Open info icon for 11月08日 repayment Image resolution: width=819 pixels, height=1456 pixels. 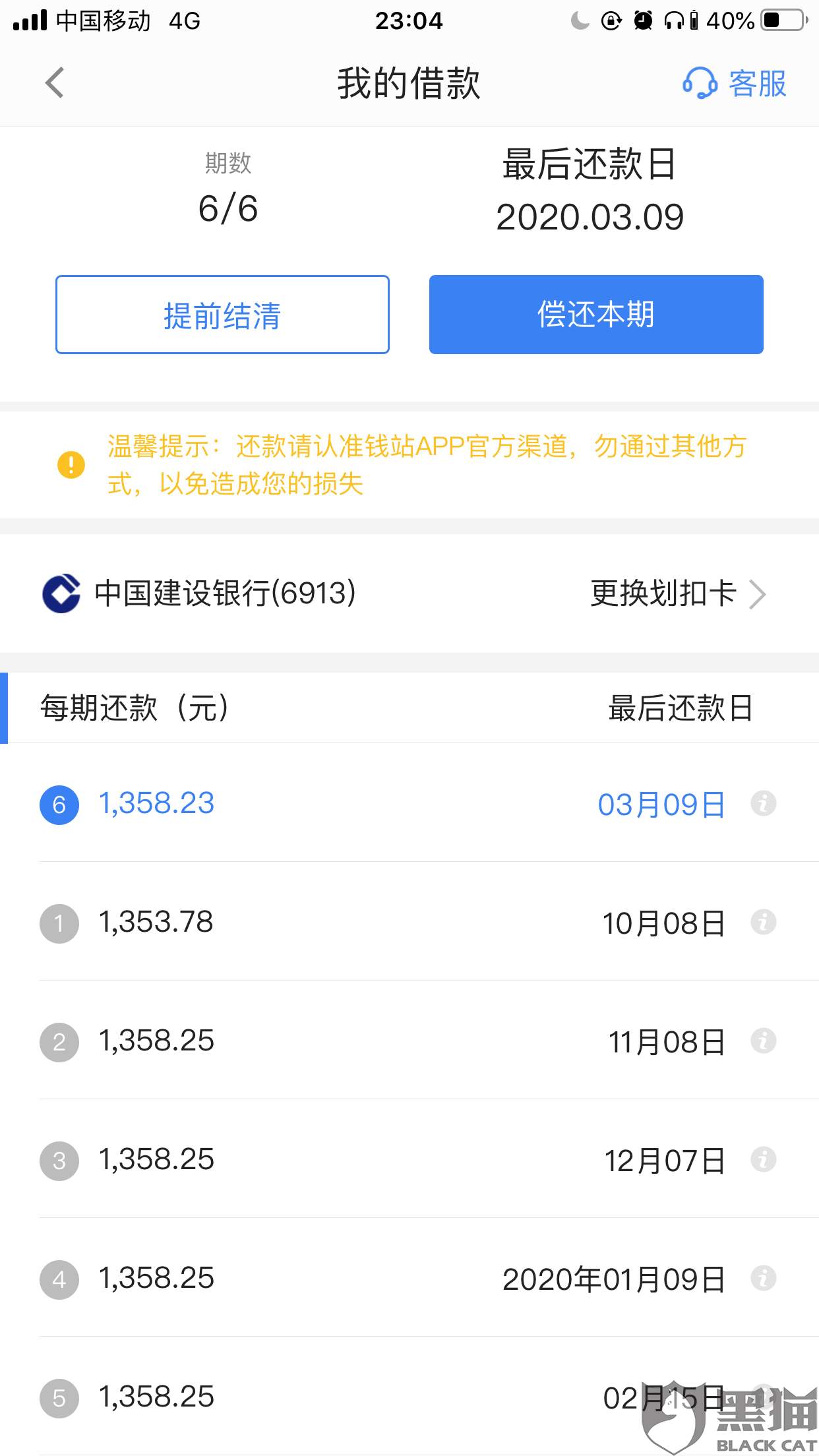[763, 1041]
